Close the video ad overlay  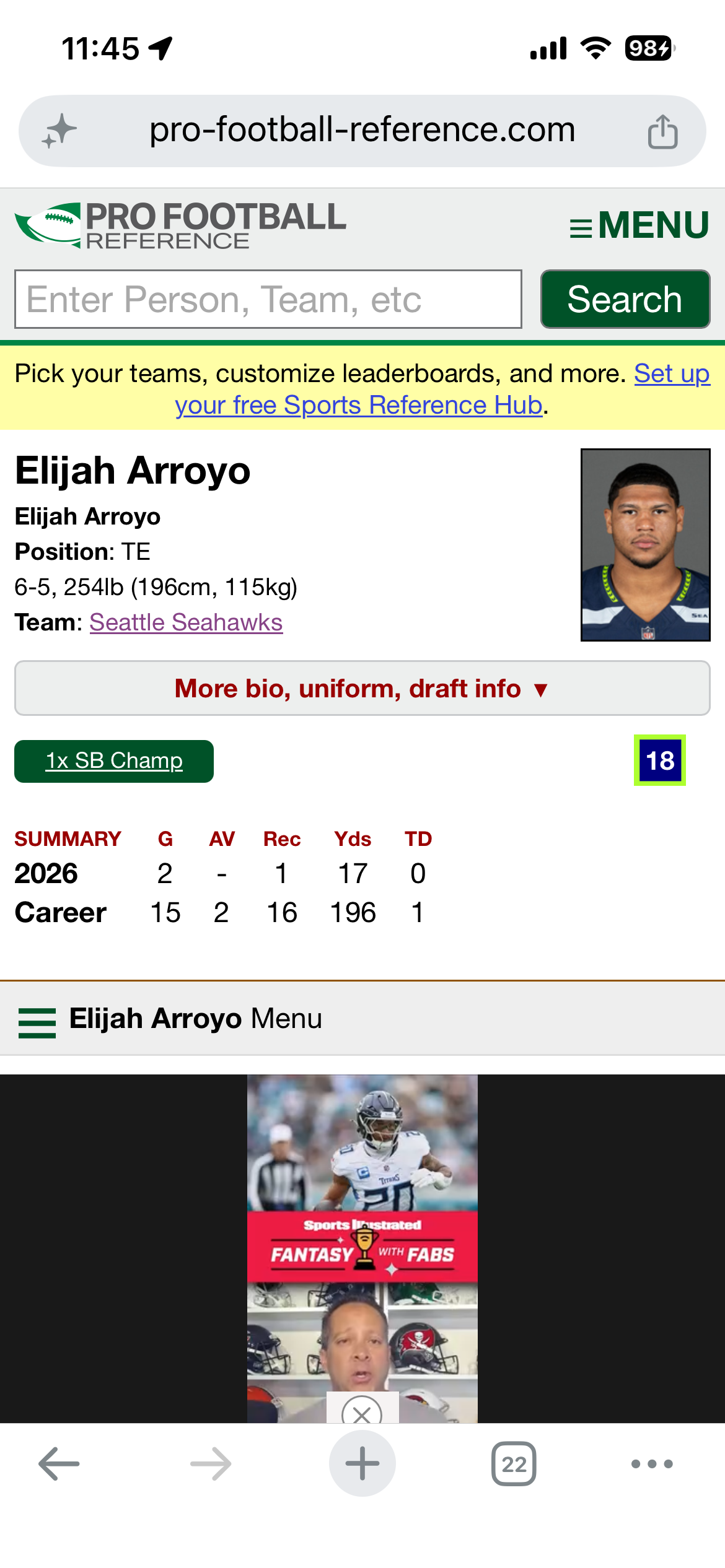coord(362,1411)
